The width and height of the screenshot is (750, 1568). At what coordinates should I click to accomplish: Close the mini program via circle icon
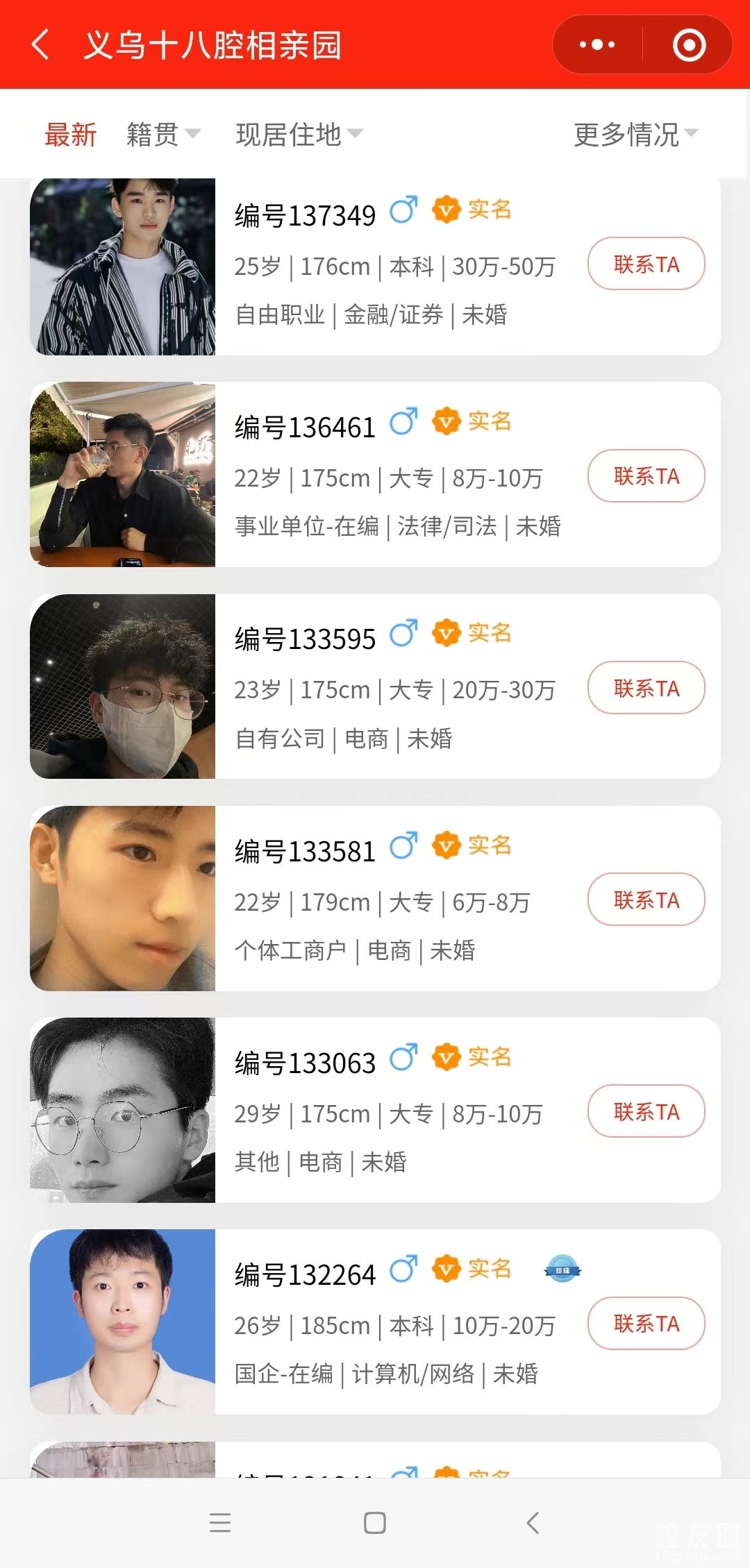point(689,45)
